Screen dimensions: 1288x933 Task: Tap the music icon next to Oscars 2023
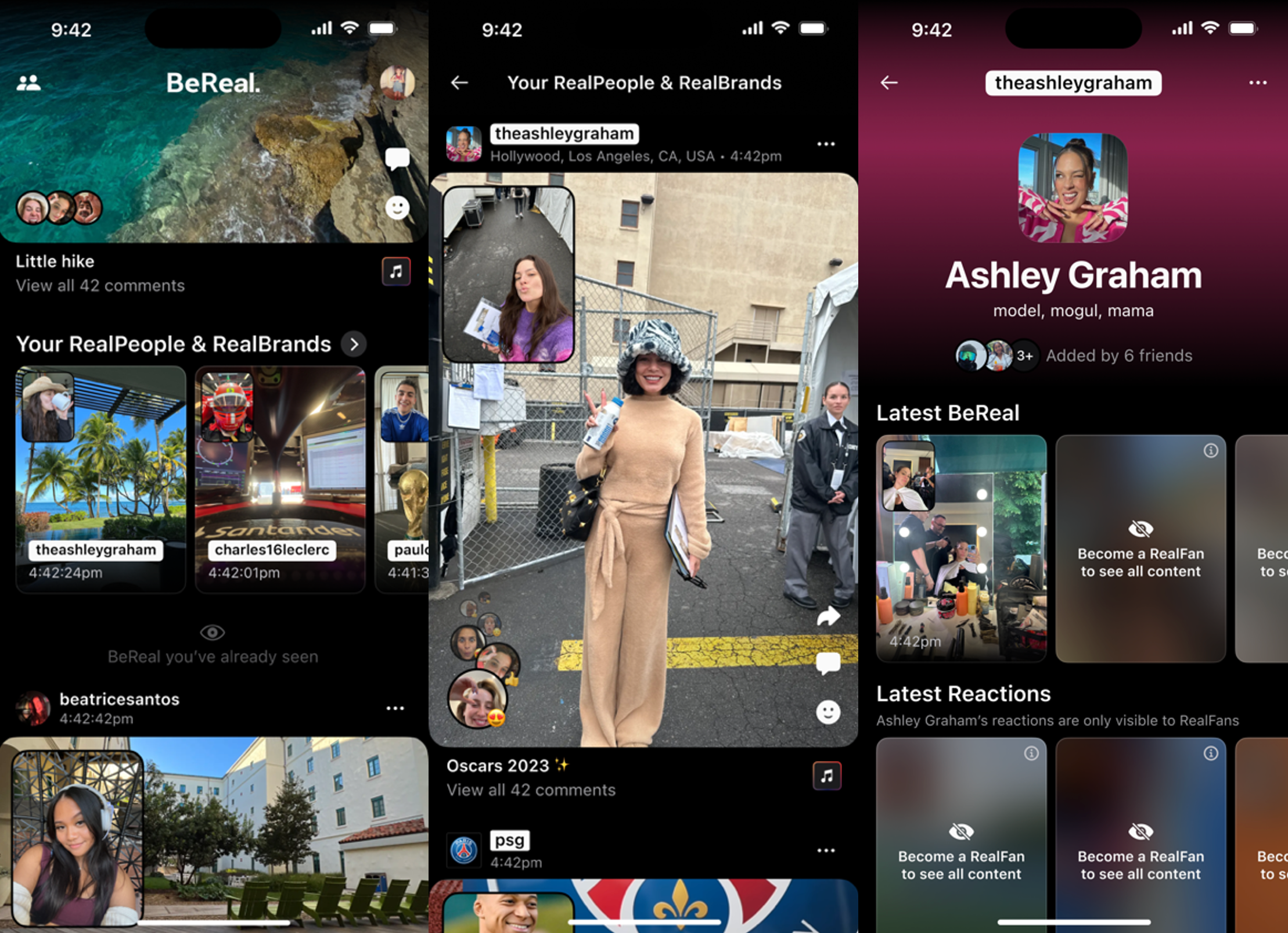click(827, 776)
